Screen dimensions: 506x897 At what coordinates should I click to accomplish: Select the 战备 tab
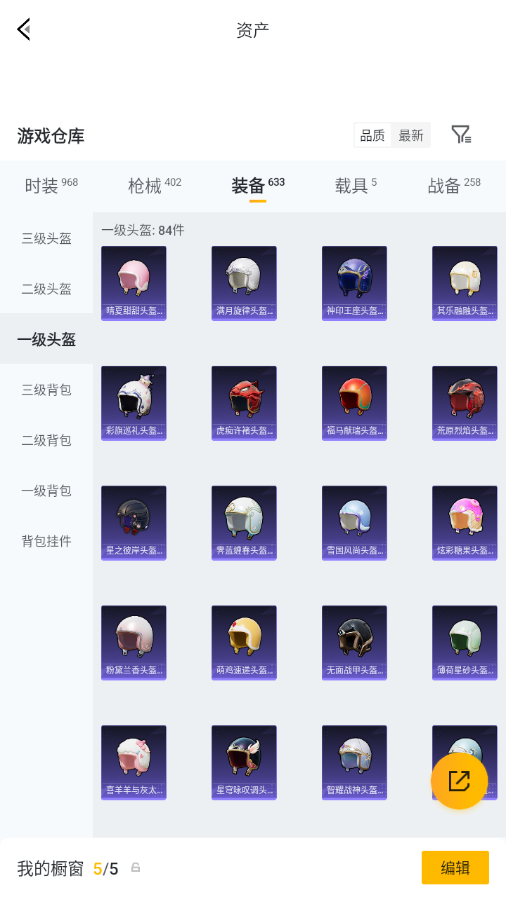[454, 185]
